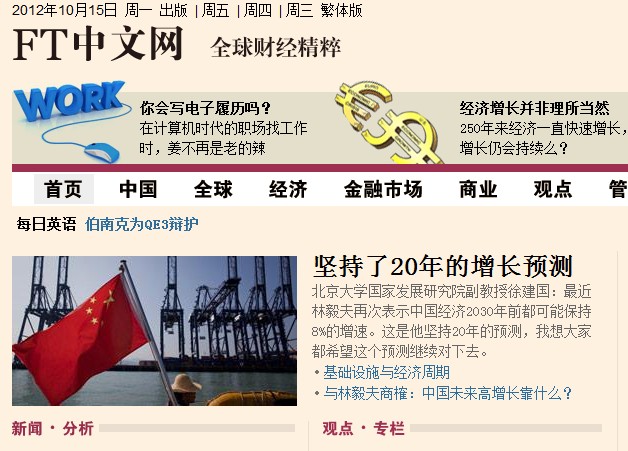Select the 商业 section
Image resolution: width=628 pixels, height=451 pixels.
(478, 190)
